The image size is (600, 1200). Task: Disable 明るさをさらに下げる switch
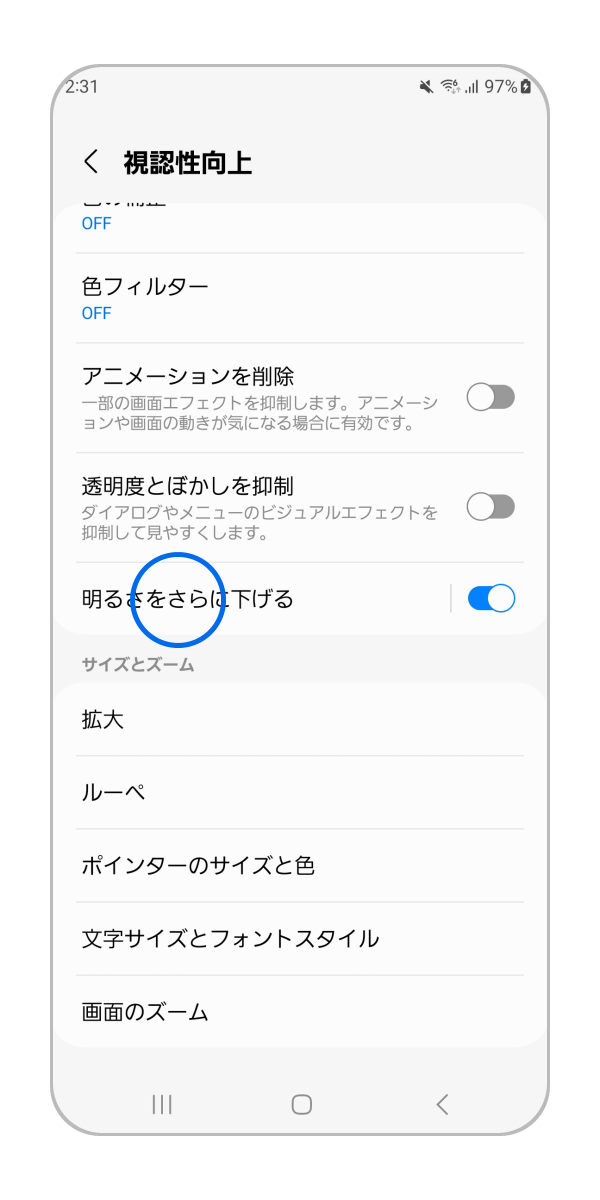[490, 598]
